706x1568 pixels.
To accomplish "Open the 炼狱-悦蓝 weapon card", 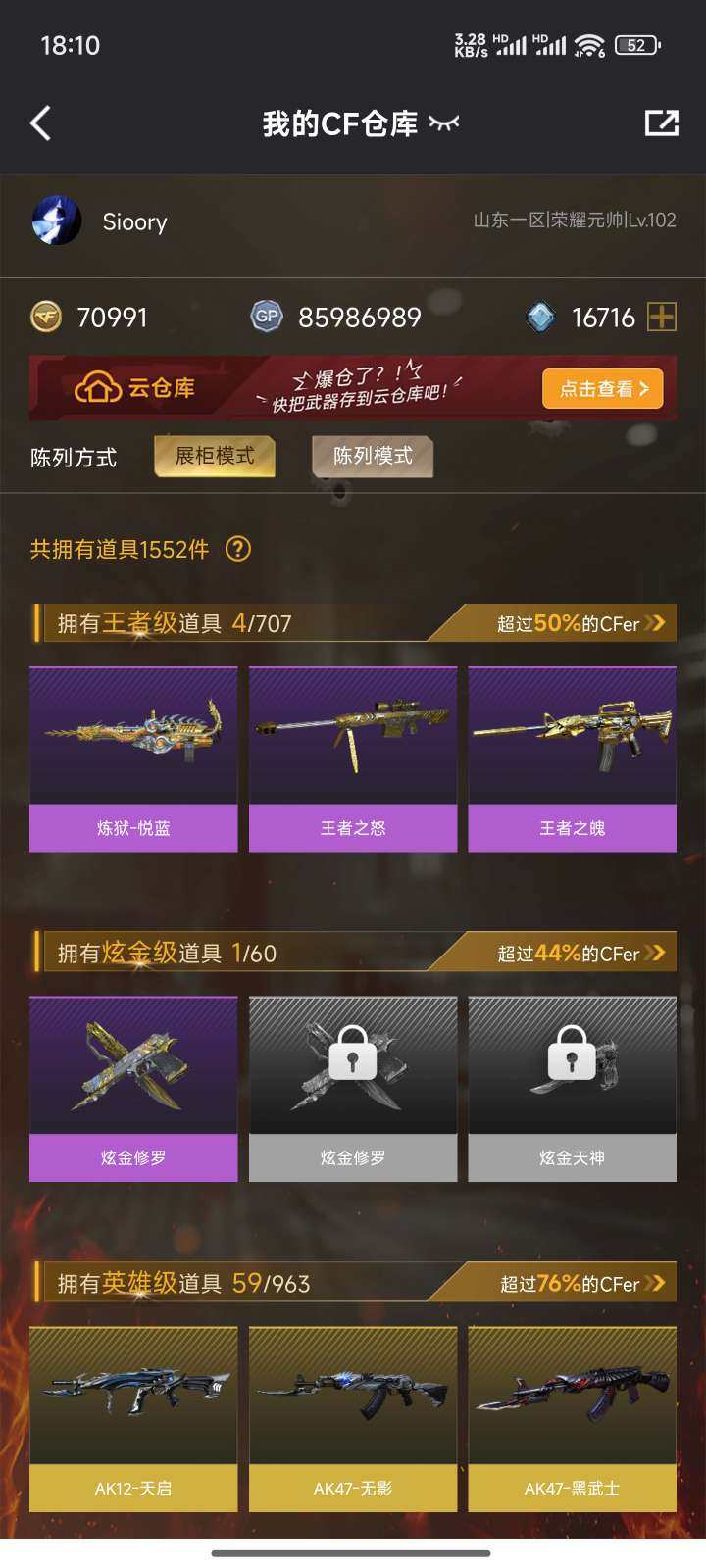I will 133,759.
